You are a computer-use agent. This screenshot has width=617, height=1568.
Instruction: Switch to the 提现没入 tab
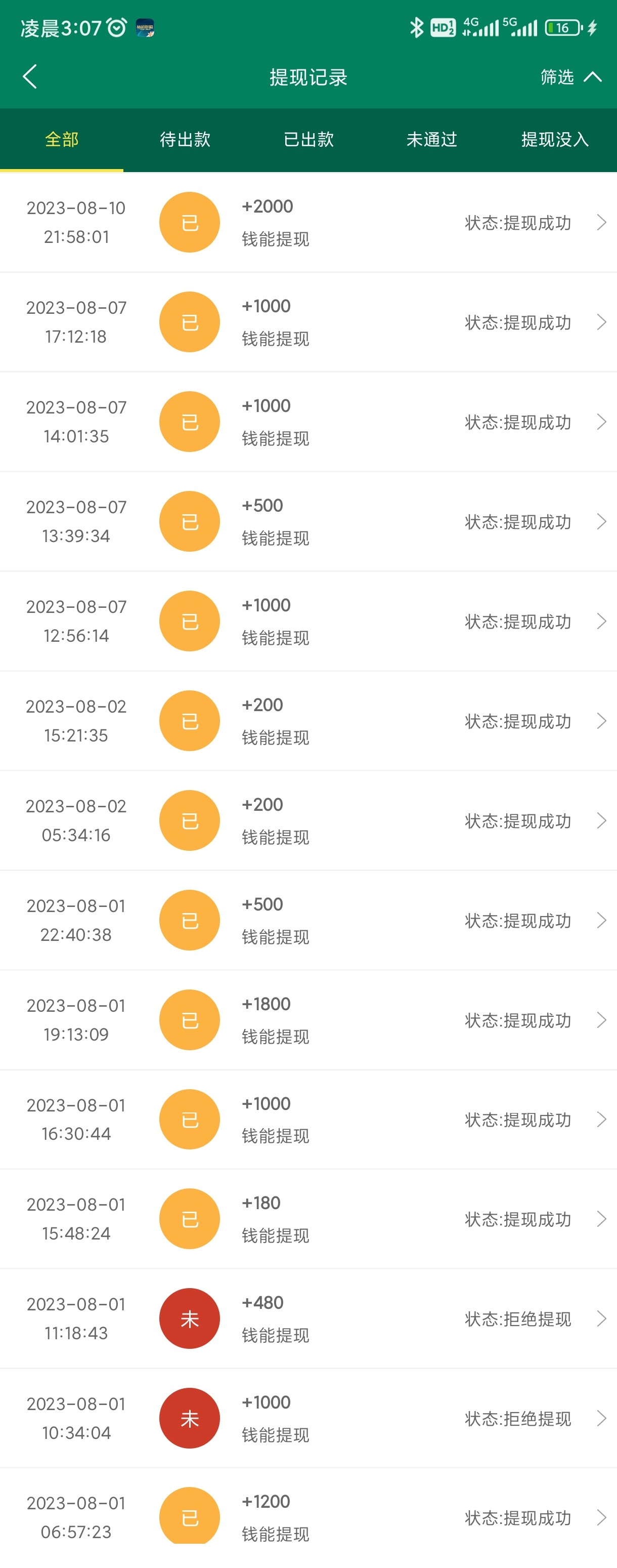point(554,139)
